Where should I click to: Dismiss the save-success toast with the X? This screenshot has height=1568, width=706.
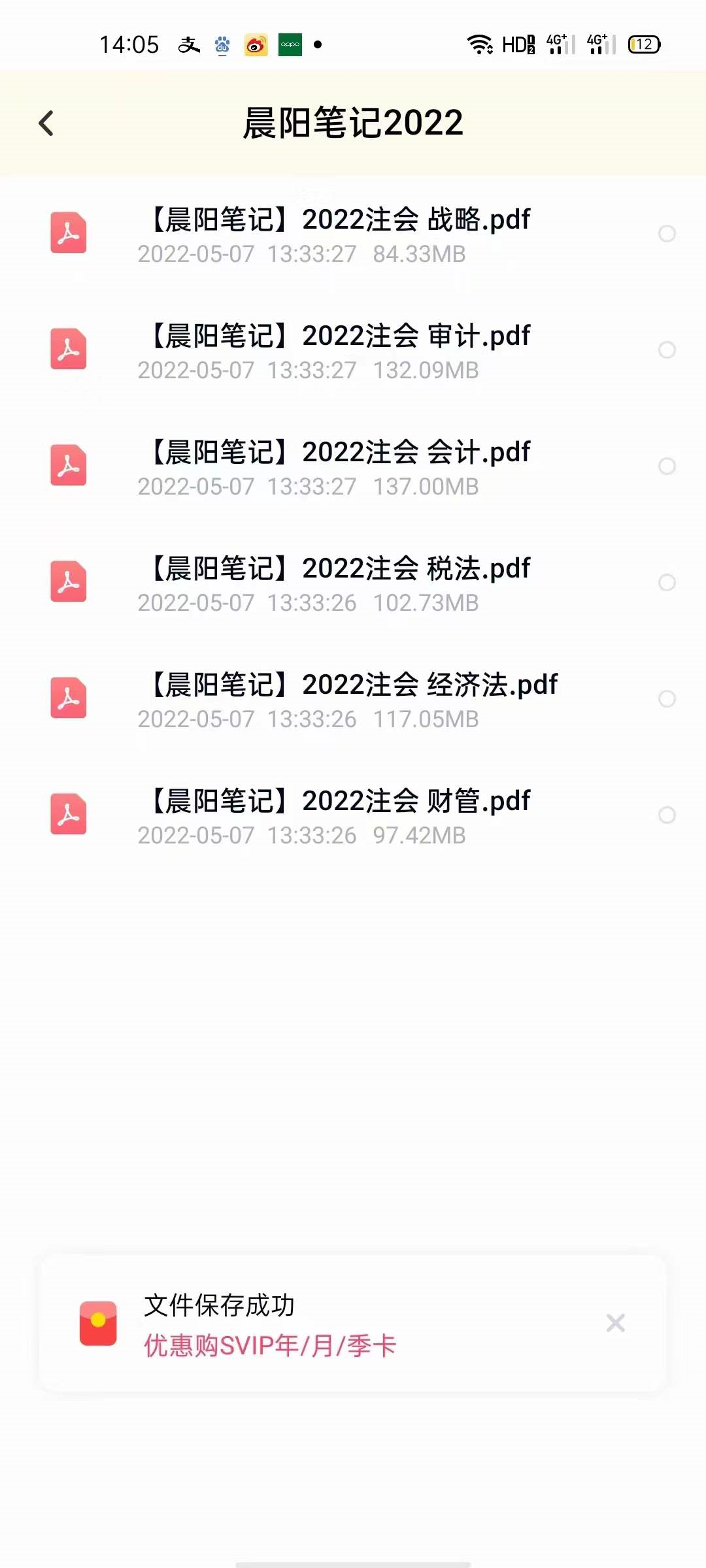click(615, 1324)
